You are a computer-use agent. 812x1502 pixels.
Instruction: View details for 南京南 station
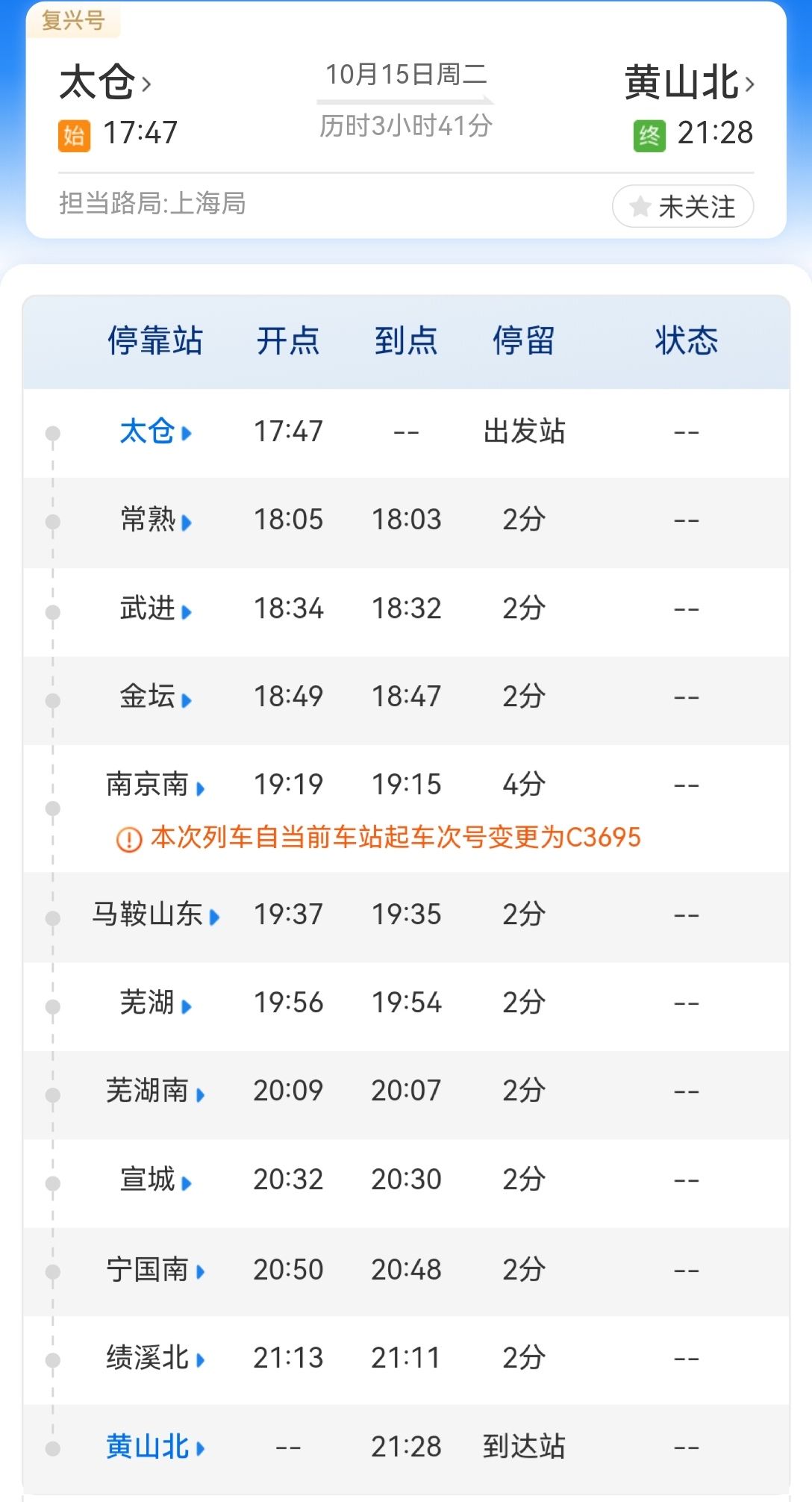156,785
